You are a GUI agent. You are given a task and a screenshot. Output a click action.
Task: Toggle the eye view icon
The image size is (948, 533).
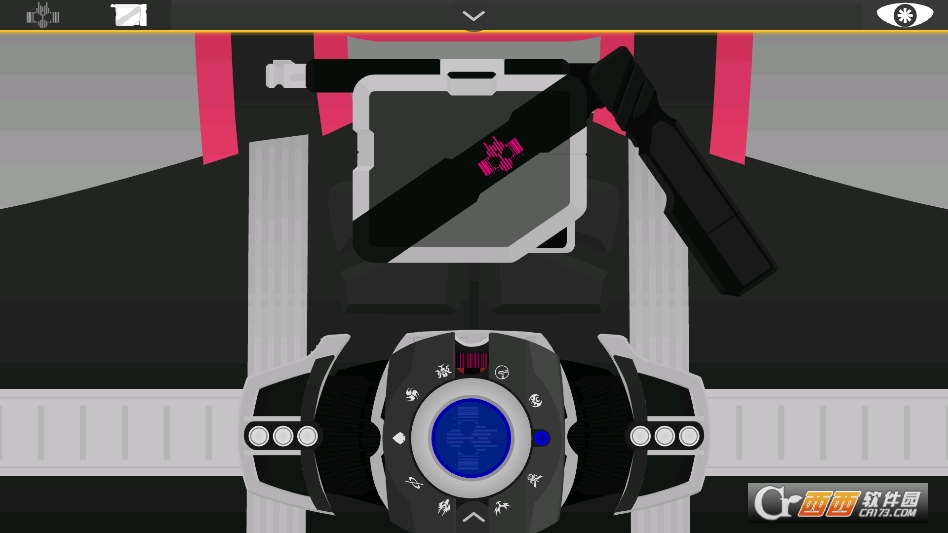904,15
